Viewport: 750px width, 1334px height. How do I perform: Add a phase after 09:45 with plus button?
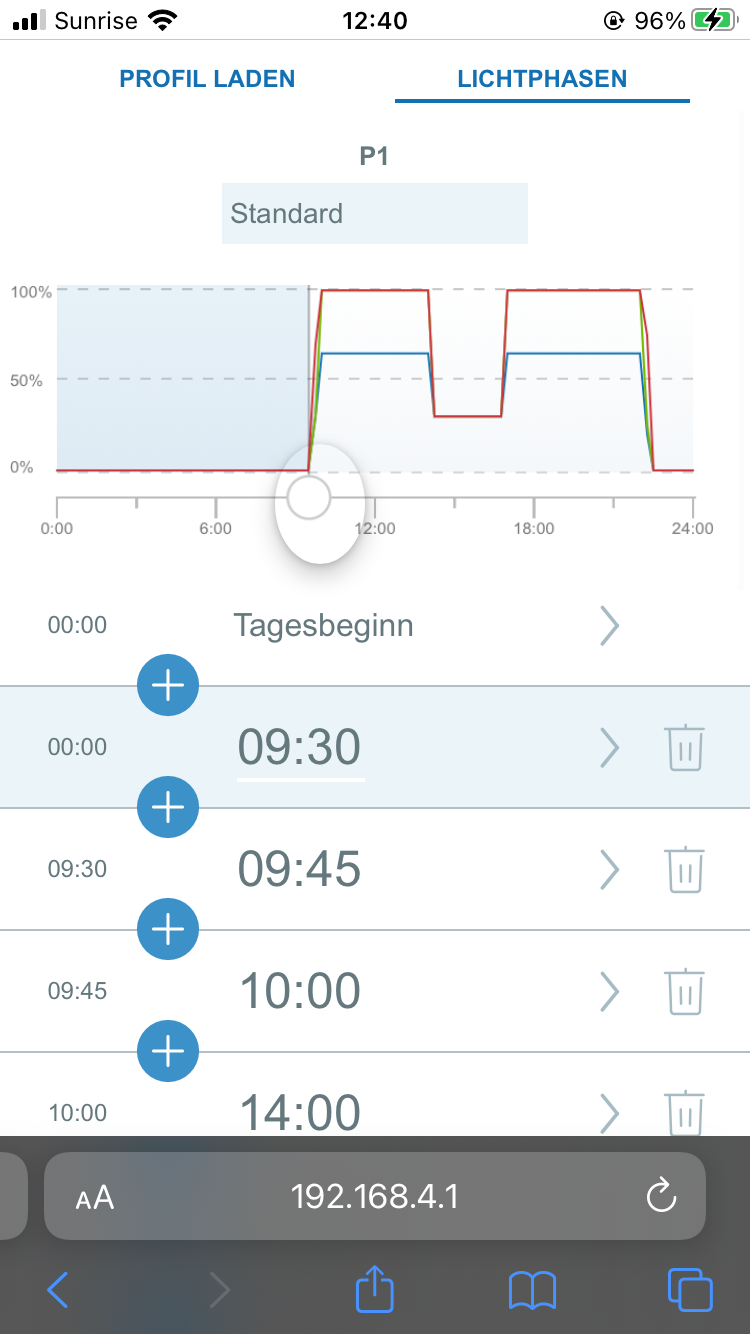(x=168, y=929)
